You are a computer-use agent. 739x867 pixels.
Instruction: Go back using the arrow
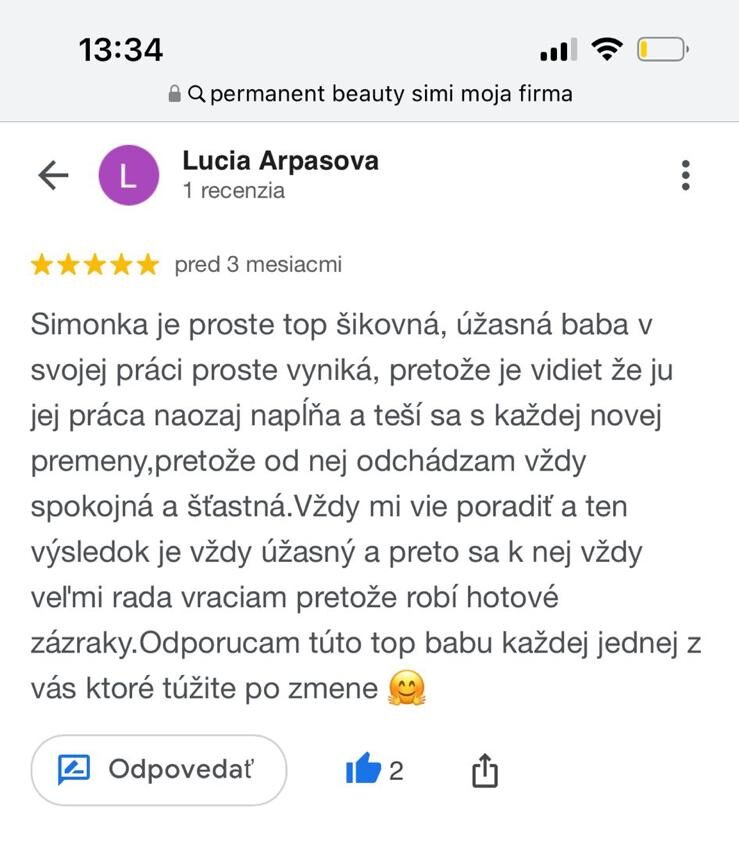tap(53, 175)
